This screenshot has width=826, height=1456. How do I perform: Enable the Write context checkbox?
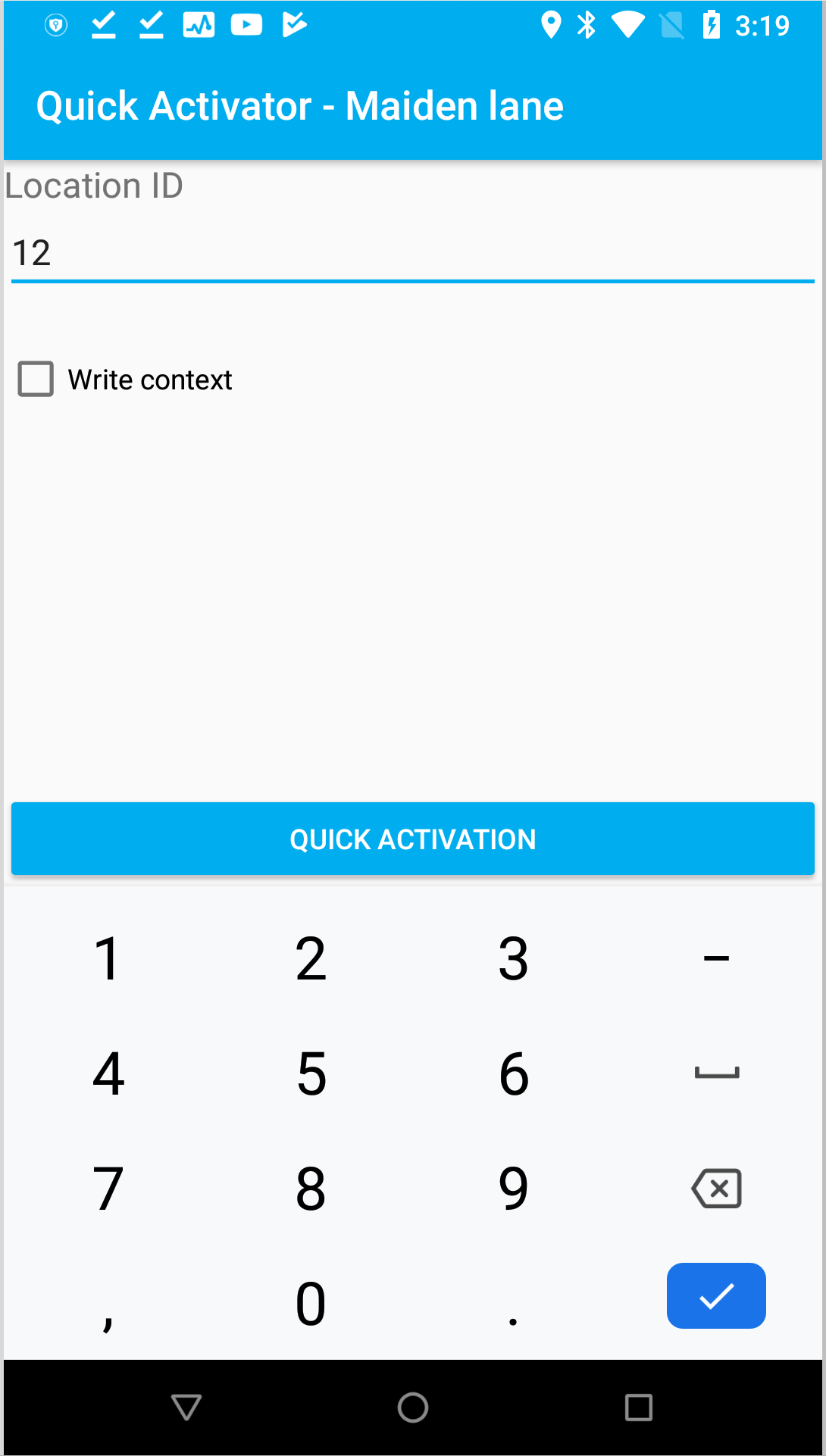pyautogui.click(x=36, y=379)
